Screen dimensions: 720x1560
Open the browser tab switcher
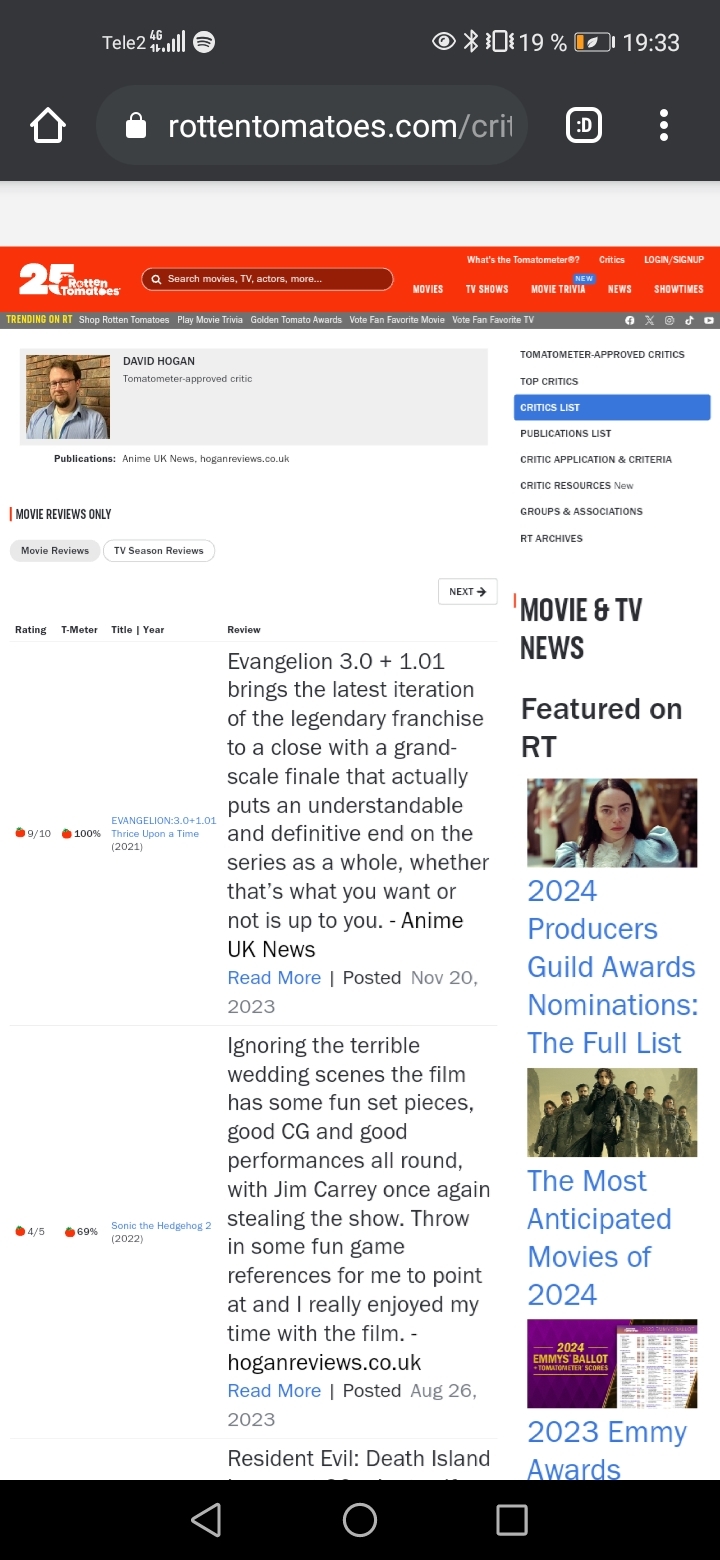coord(584,125)
